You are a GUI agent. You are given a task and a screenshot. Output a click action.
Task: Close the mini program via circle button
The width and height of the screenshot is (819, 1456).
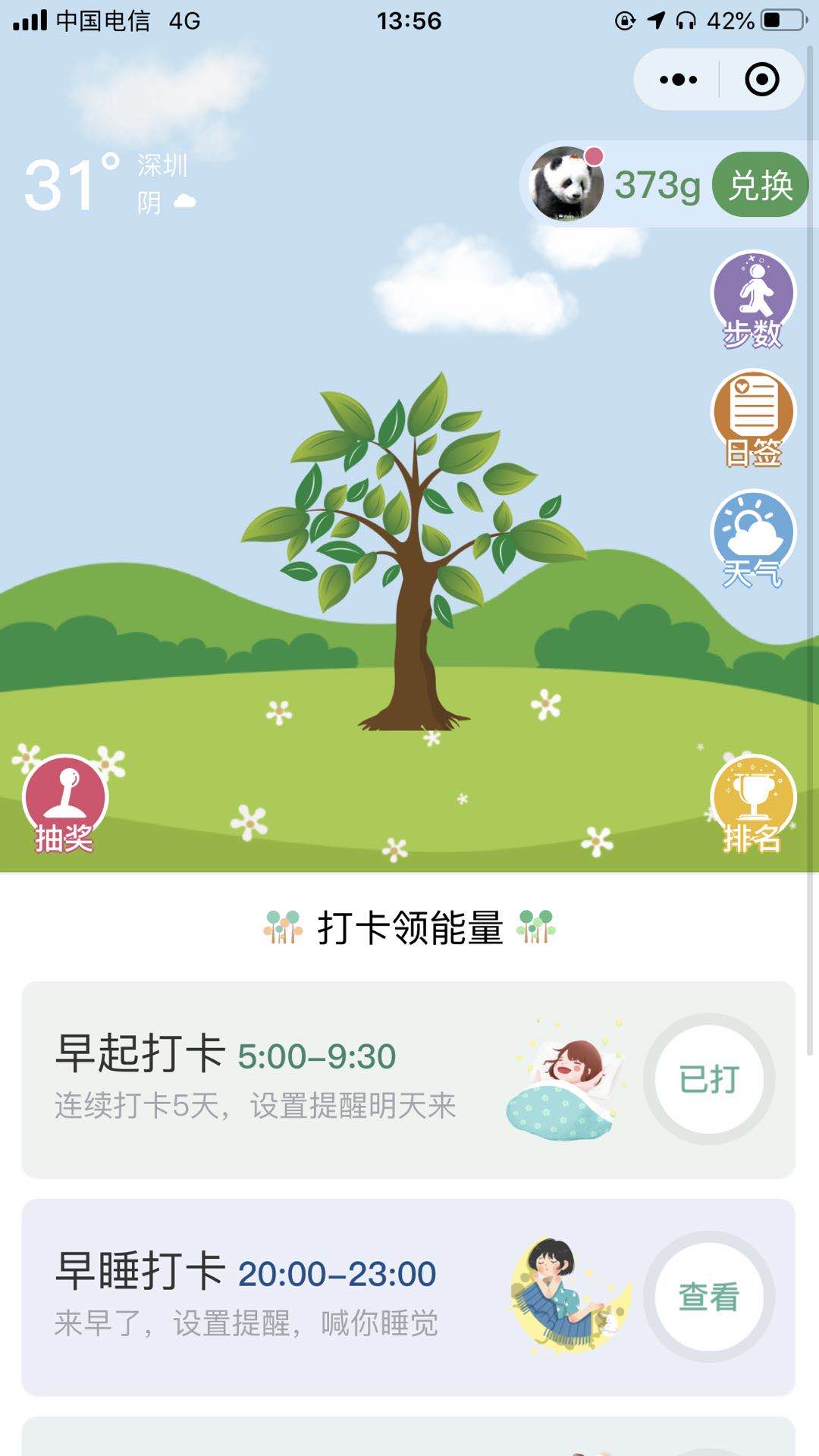pos(761,80)
